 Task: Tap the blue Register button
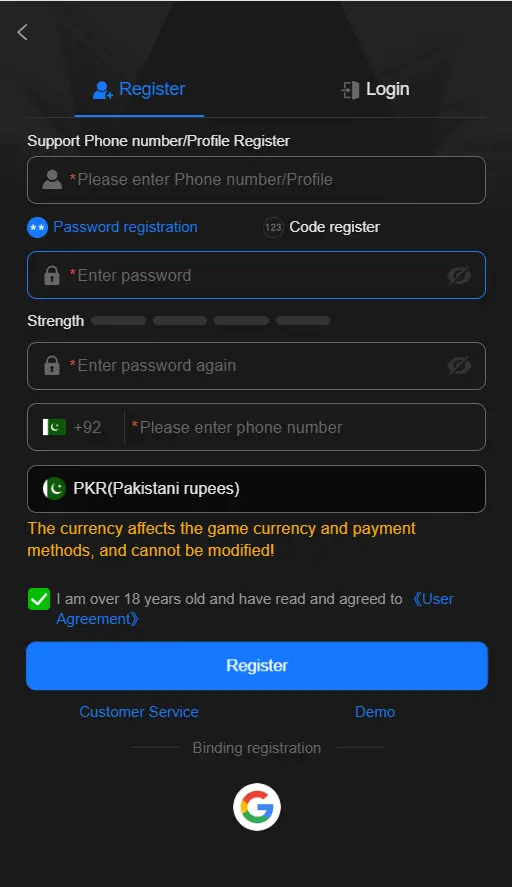tap(257, 666)
